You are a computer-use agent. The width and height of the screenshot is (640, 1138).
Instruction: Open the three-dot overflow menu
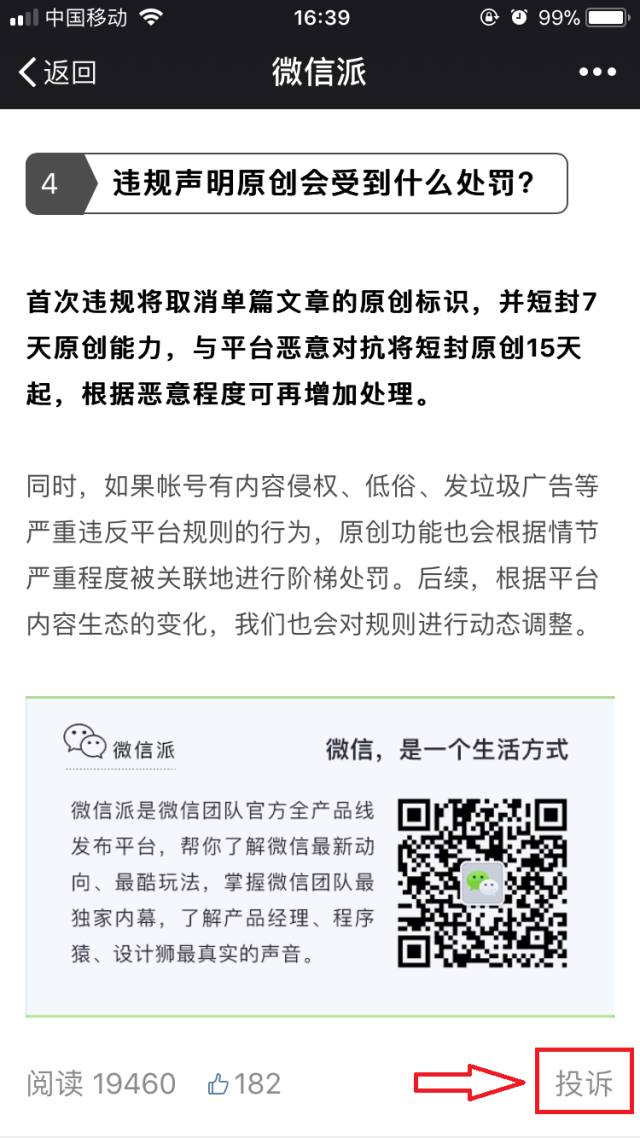point(597,72)
